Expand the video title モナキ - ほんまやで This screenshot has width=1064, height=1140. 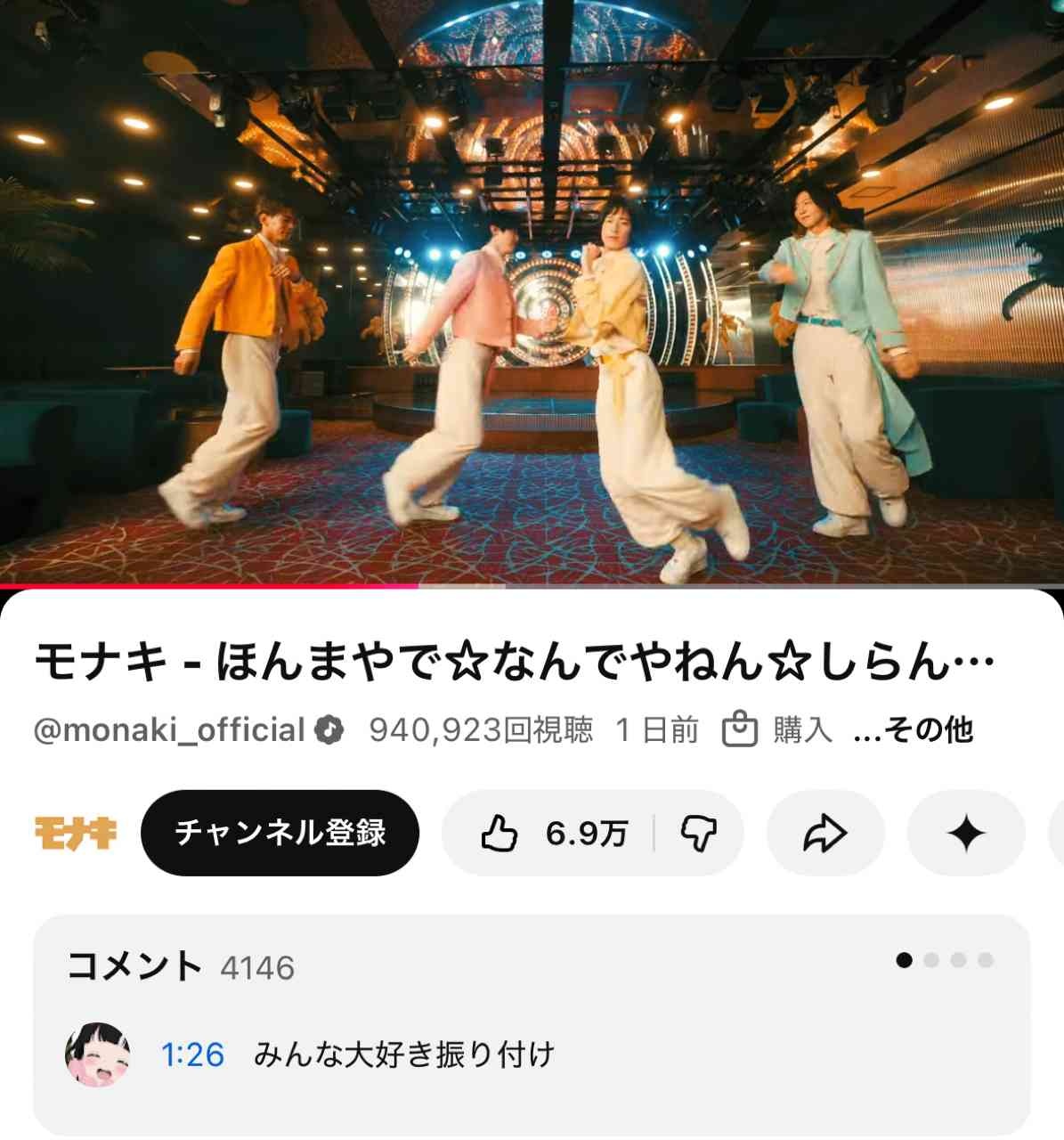[x=514, y=662]
